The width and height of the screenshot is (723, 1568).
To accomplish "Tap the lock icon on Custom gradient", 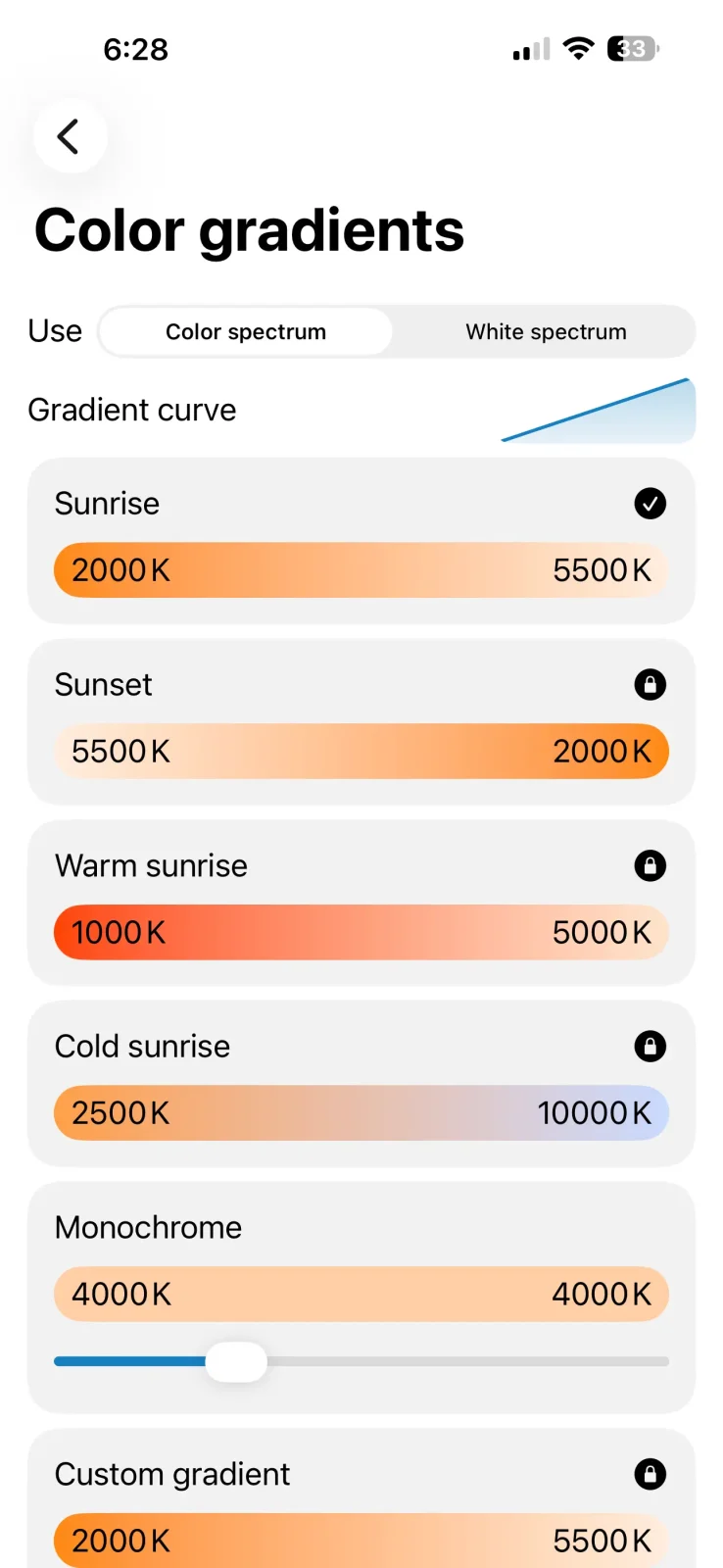I will click(x=651, y=1474).
